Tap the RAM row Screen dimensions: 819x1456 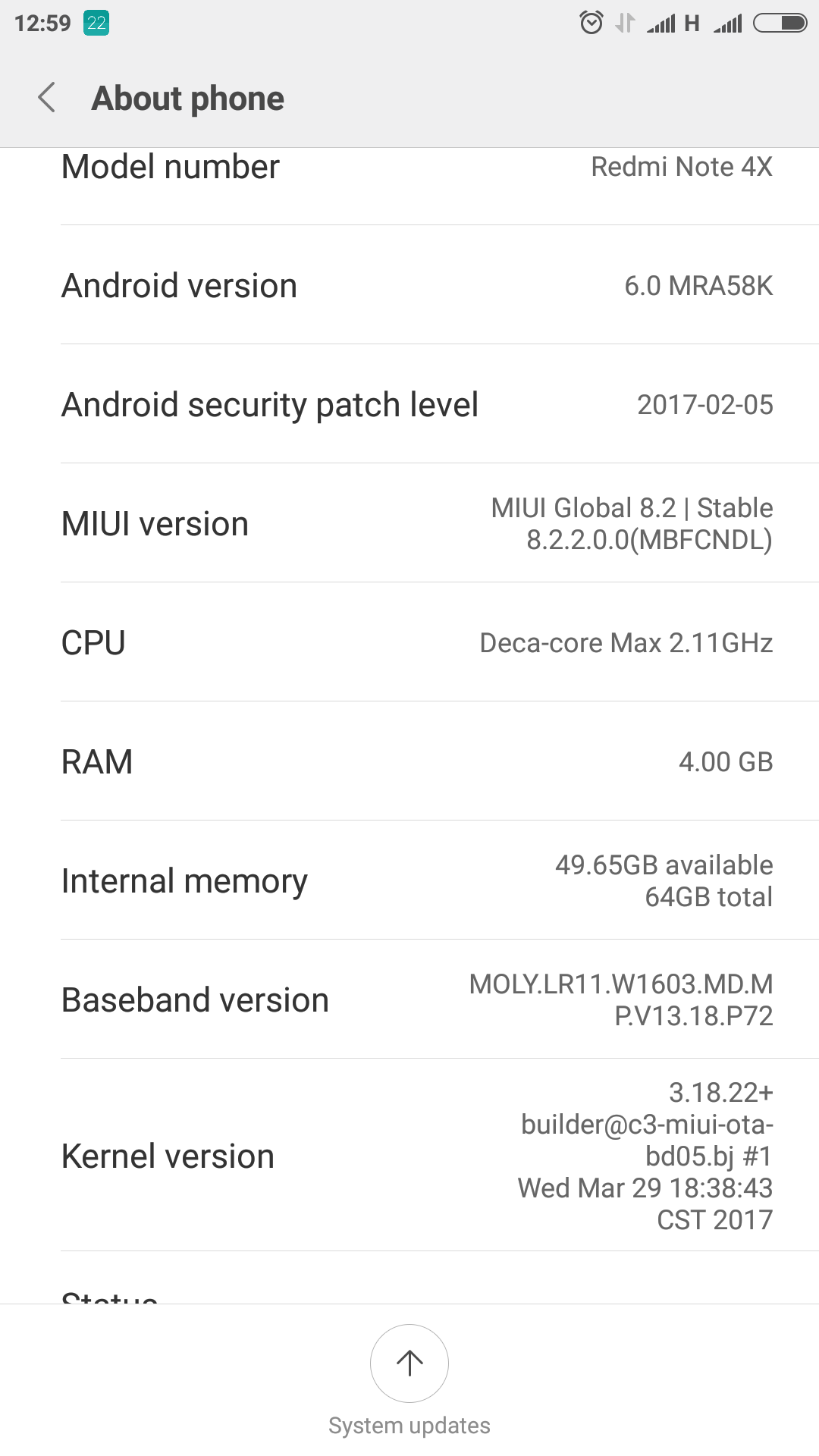tap(409, 761)
